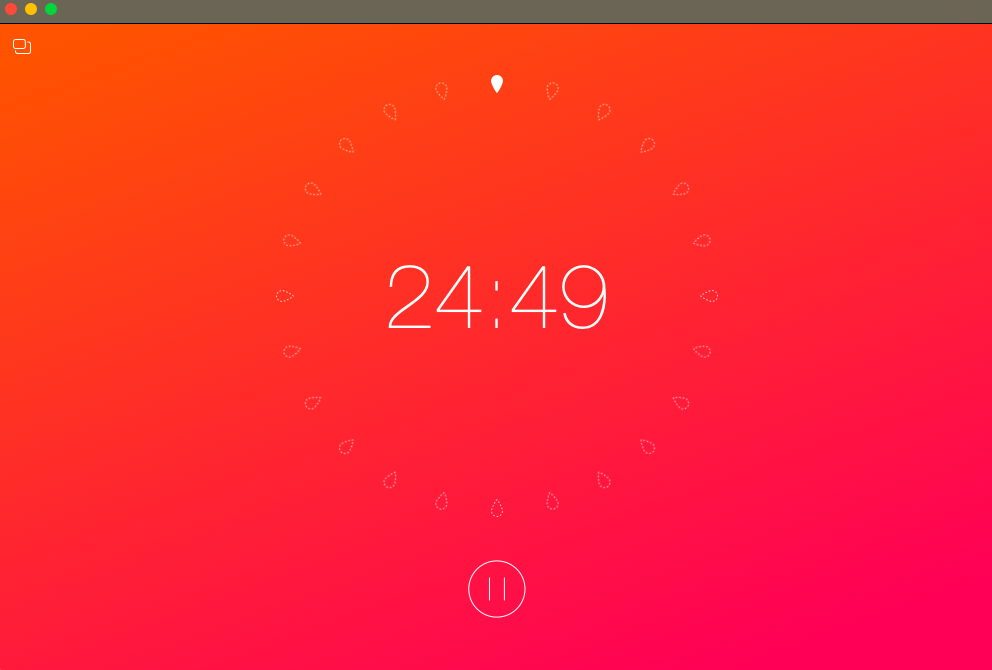Pause the running timer
Viewport: 992px width, 670px height.
point(496,589)
